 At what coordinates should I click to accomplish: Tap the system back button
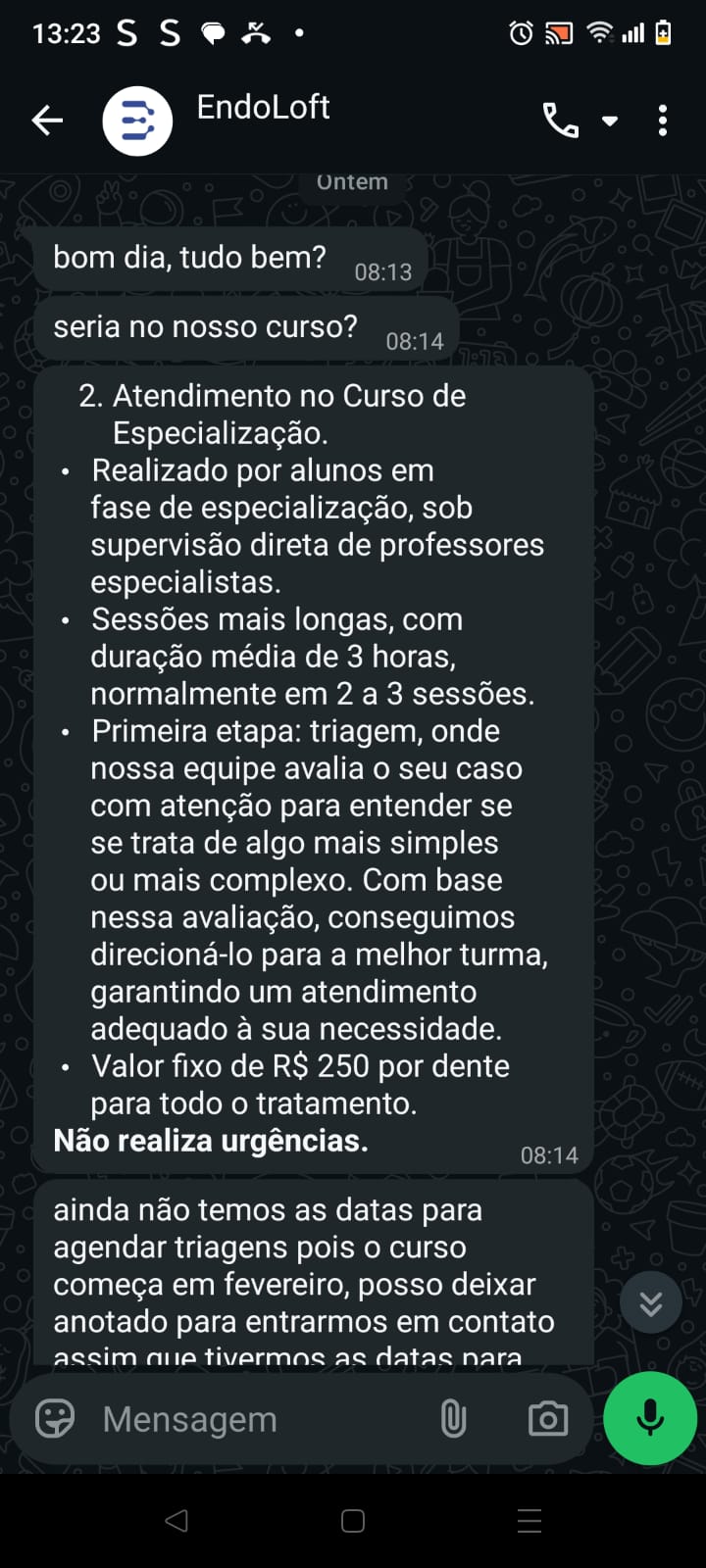click(176, 1520)
